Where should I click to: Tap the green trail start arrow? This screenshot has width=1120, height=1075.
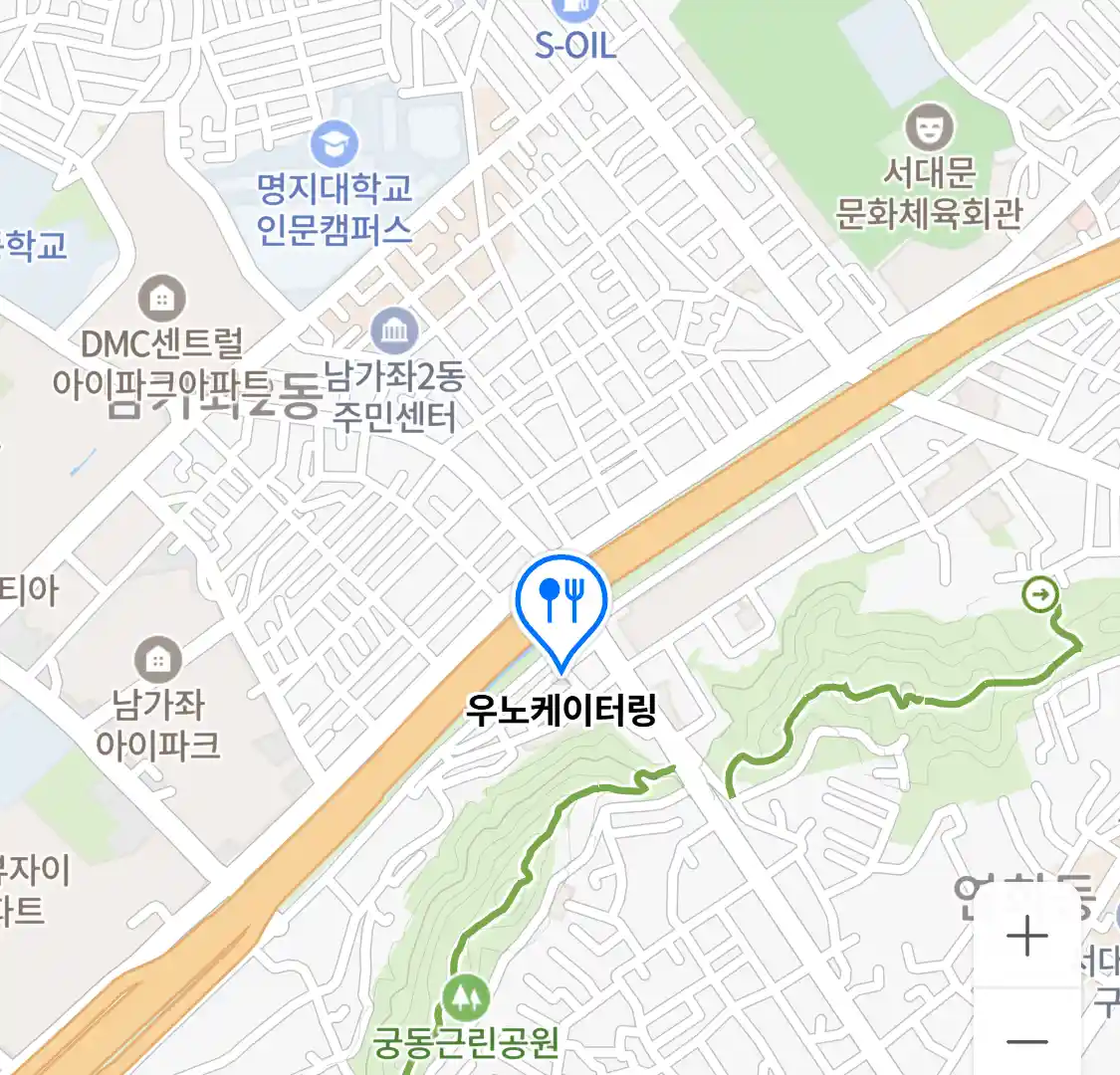coord(1040,595)
